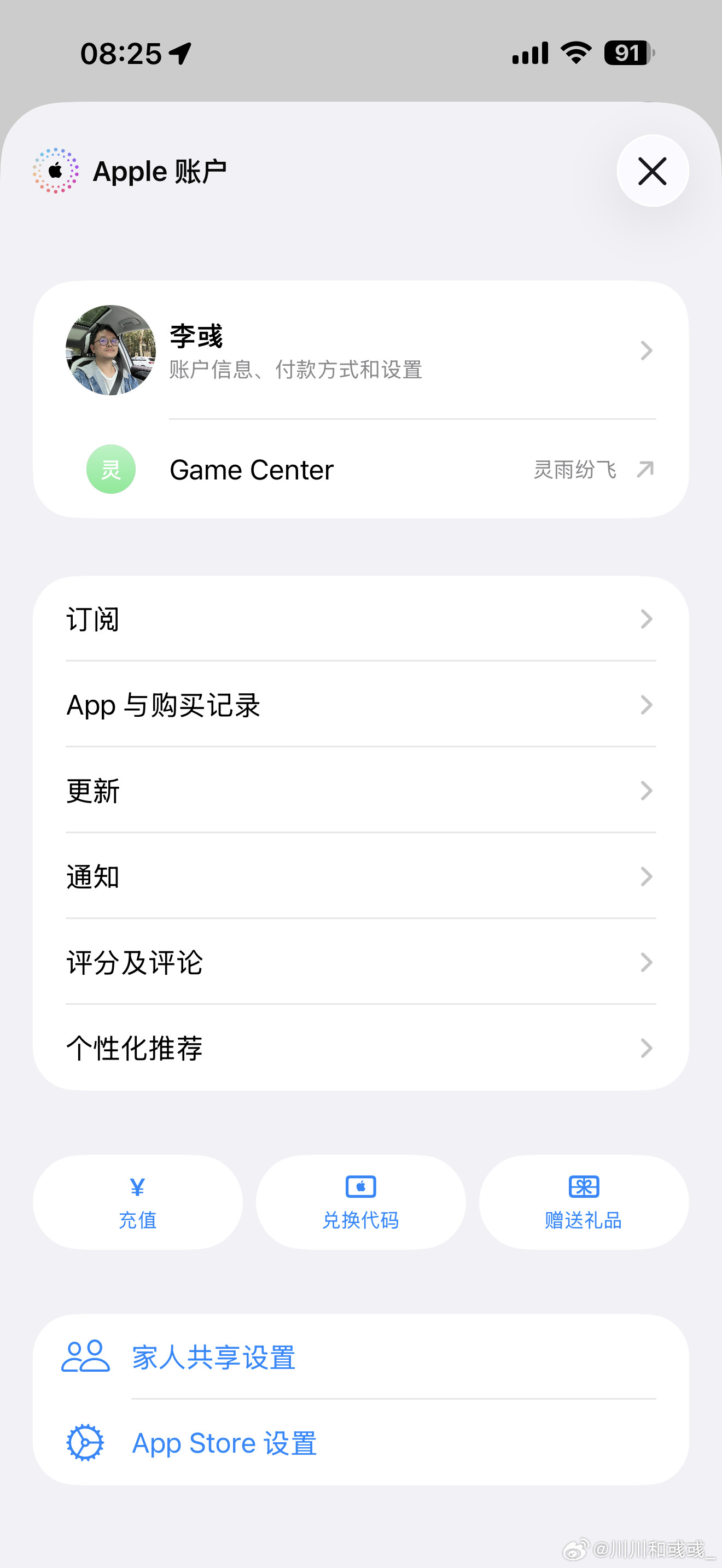This screenshot has width=722, height=1568.
Task: Tap the gear icon beside App Store 设置
Action: coord(85,1443)
